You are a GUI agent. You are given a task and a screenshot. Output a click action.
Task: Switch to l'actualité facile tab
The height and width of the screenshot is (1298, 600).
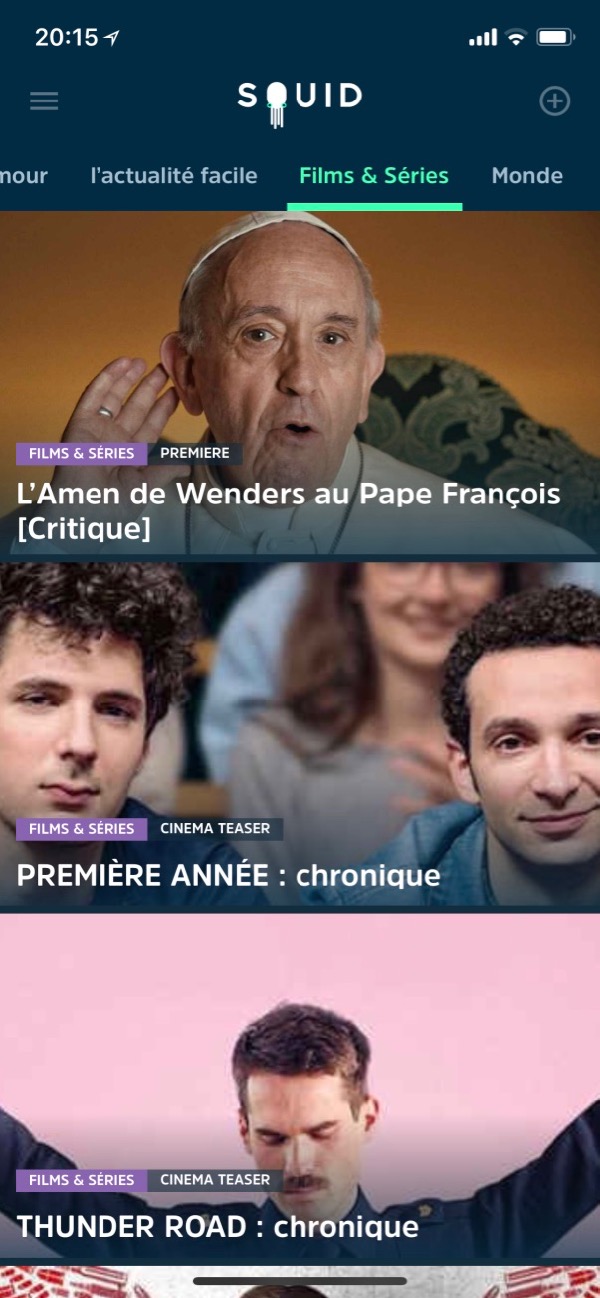173,176
